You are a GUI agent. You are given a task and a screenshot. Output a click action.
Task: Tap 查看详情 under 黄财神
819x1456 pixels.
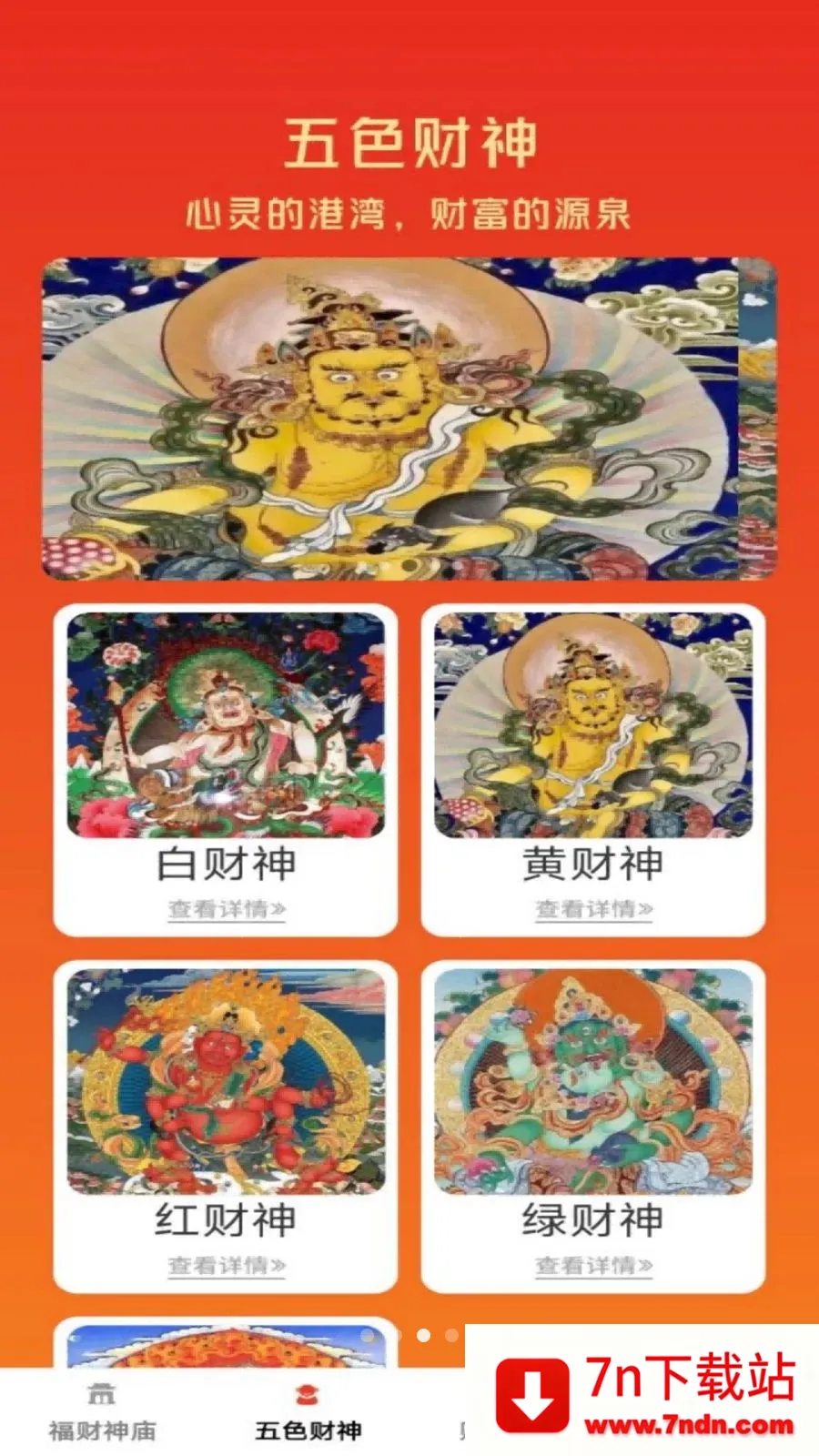point(593,908)
